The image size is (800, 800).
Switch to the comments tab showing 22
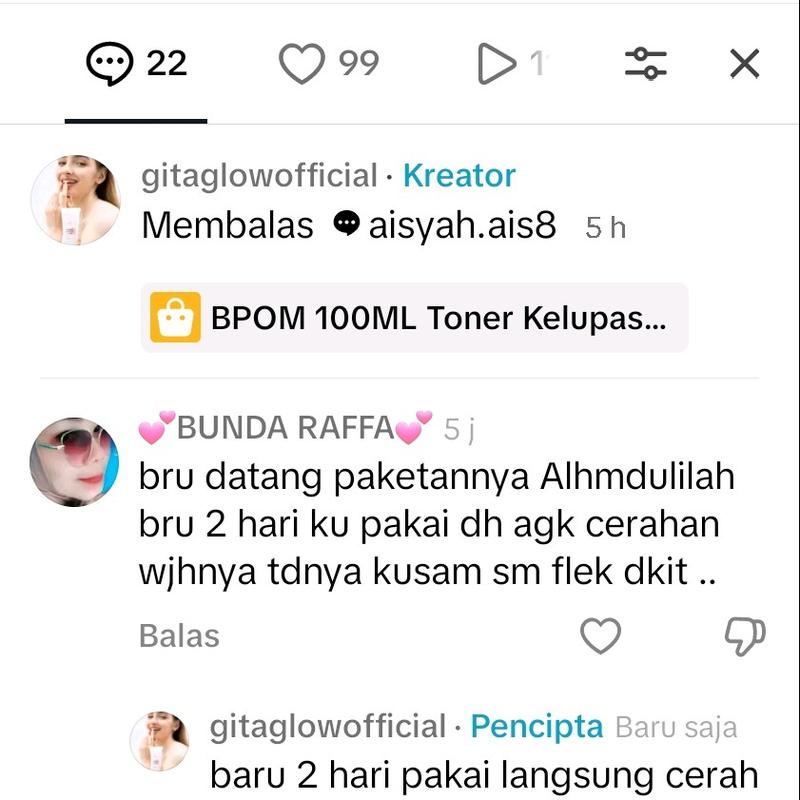tap(136, 65)
